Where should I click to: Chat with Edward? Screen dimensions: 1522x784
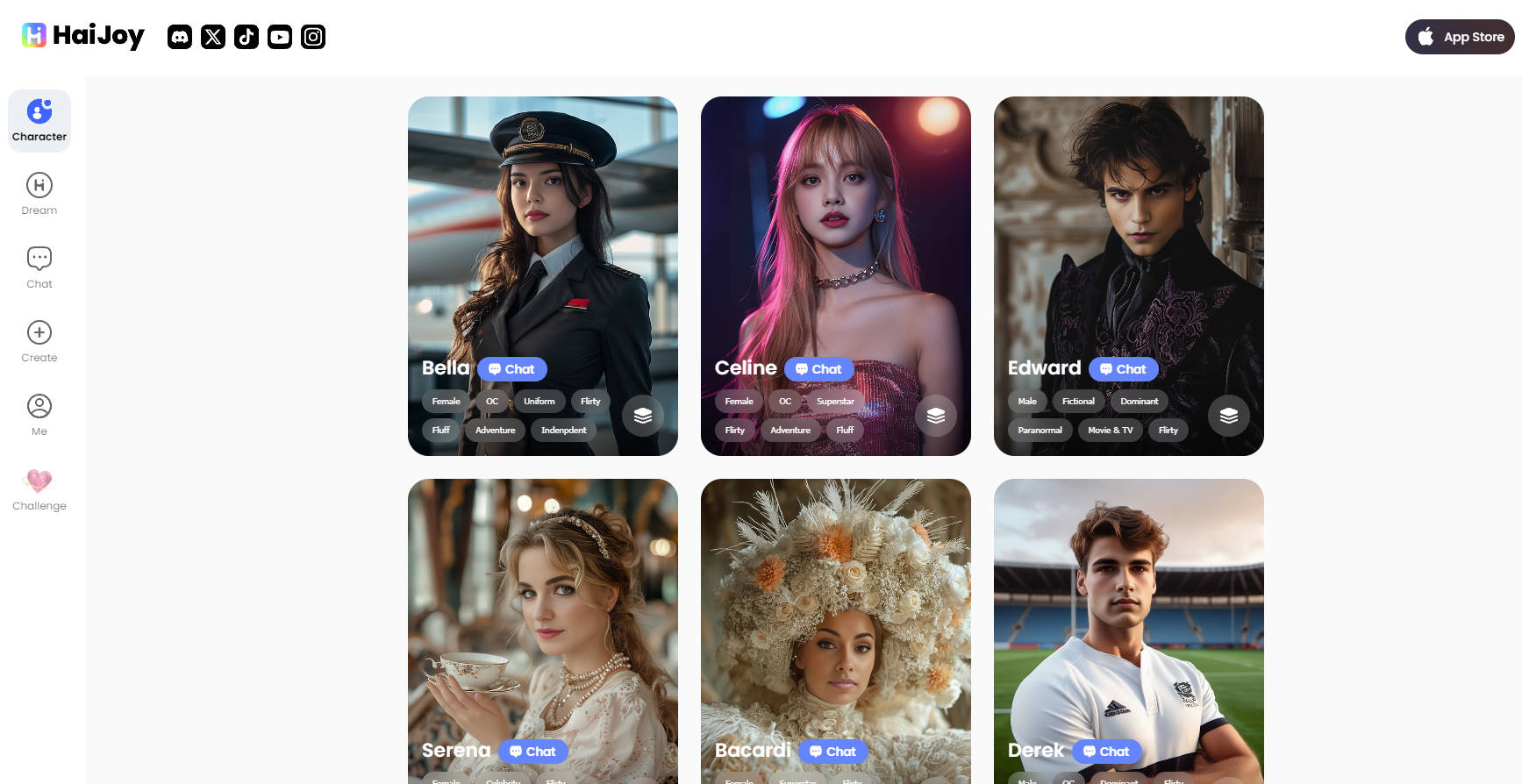point(1124,369)
